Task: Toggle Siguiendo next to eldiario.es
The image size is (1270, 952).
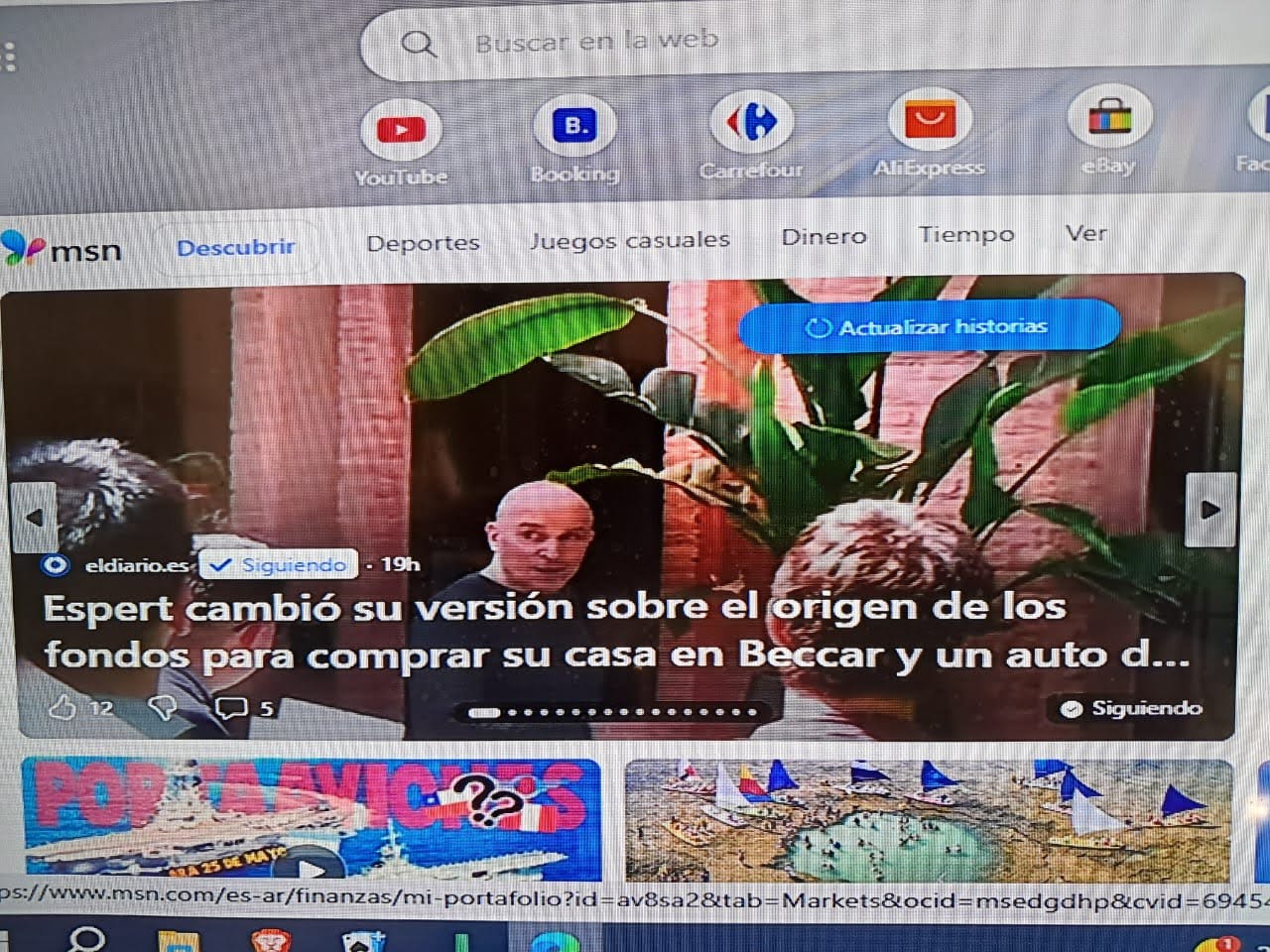Action: tap(279, 565)
